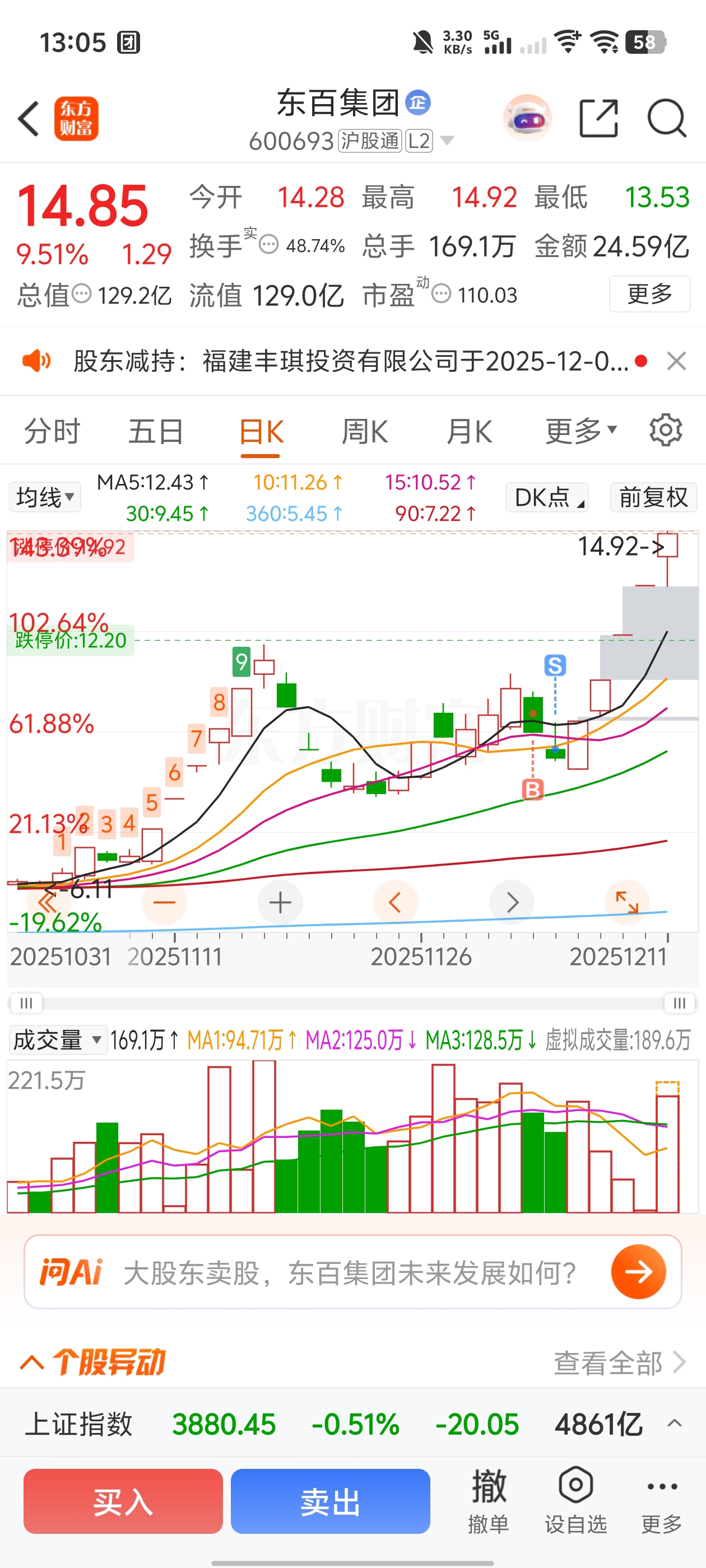Share this stock page

click(598, 118)
